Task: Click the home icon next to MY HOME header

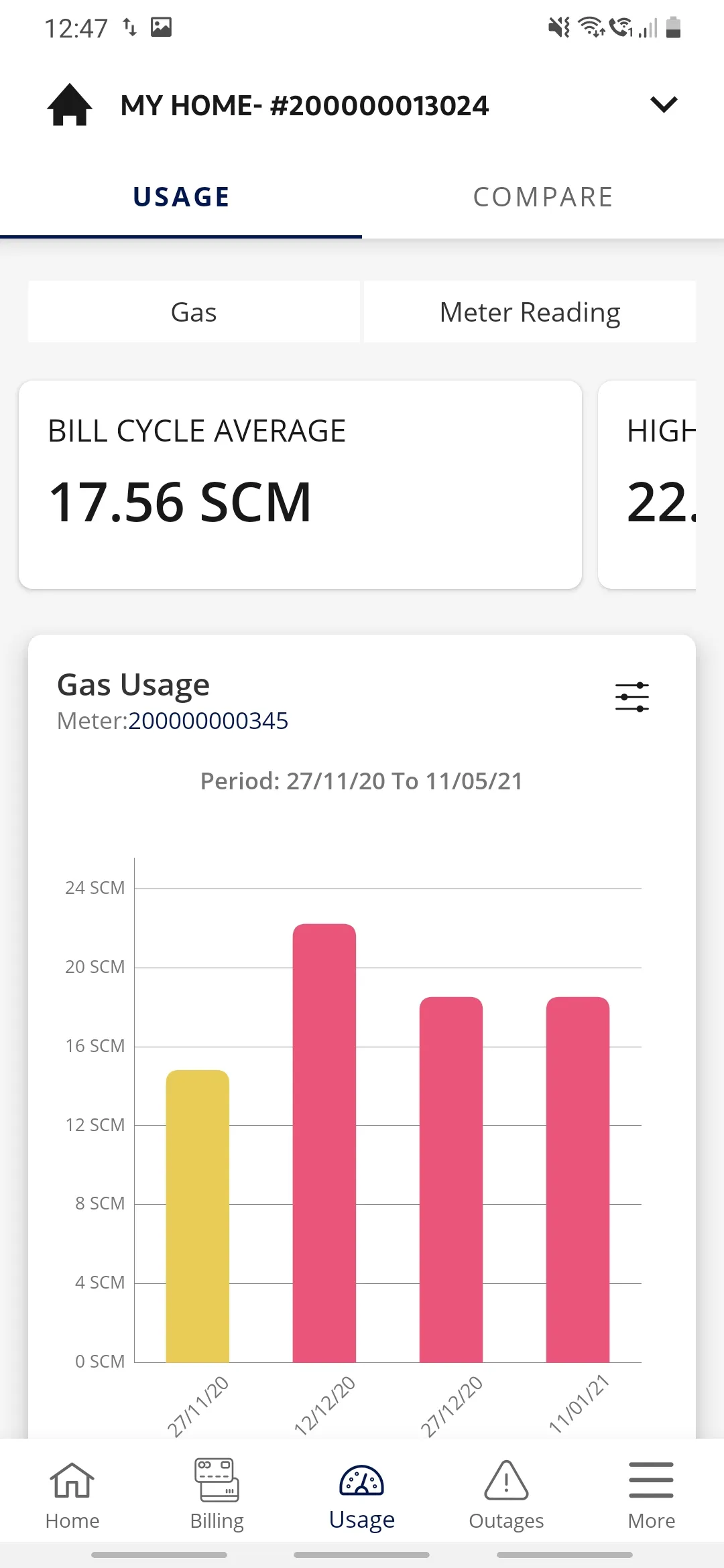Action: pyautogui.click(x=70, y=105)
